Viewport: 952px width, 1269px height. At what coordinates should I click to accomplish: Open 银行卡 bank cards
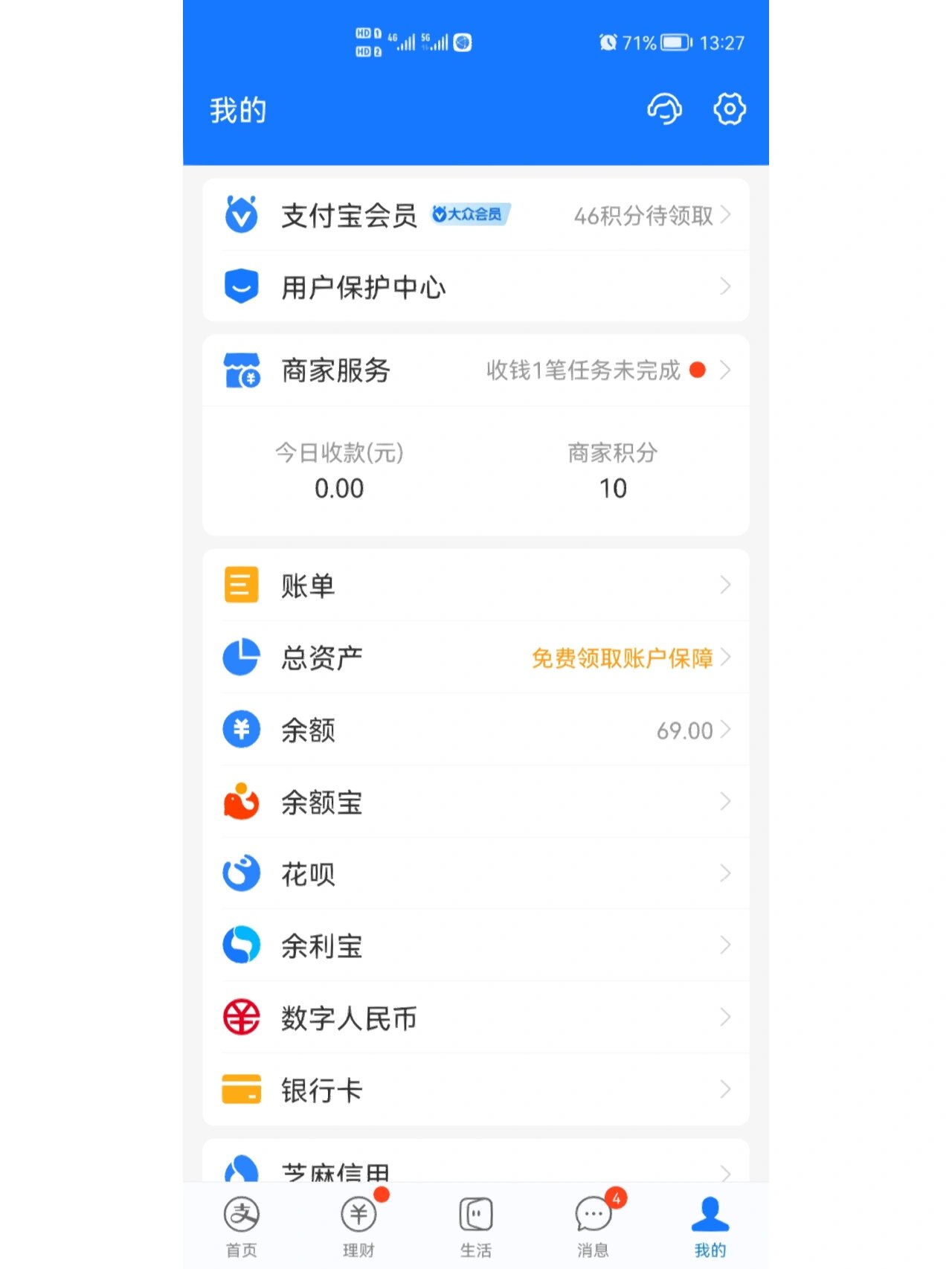click(x=475, y=1090)
